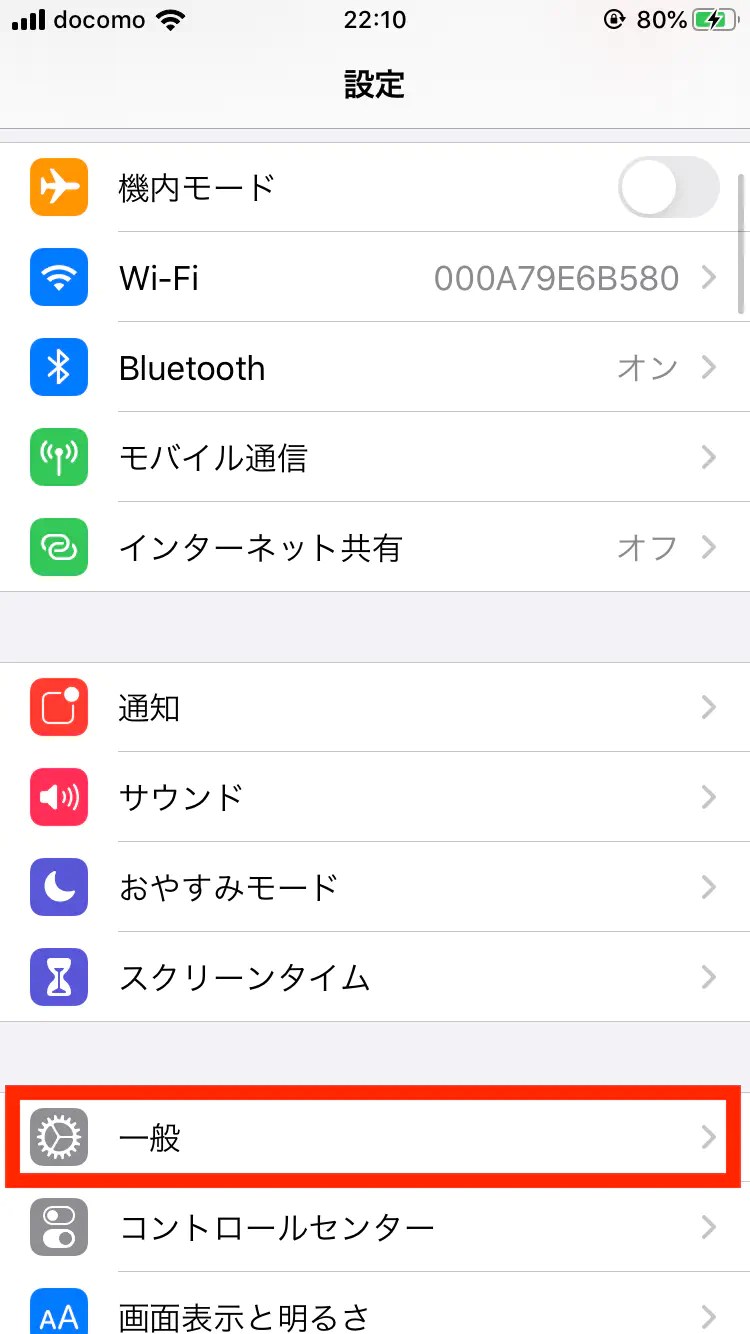Tap the おやすみモード moon icon
Image resolution: width=750 pixels, height=1334 pixels.
(57, 887)
